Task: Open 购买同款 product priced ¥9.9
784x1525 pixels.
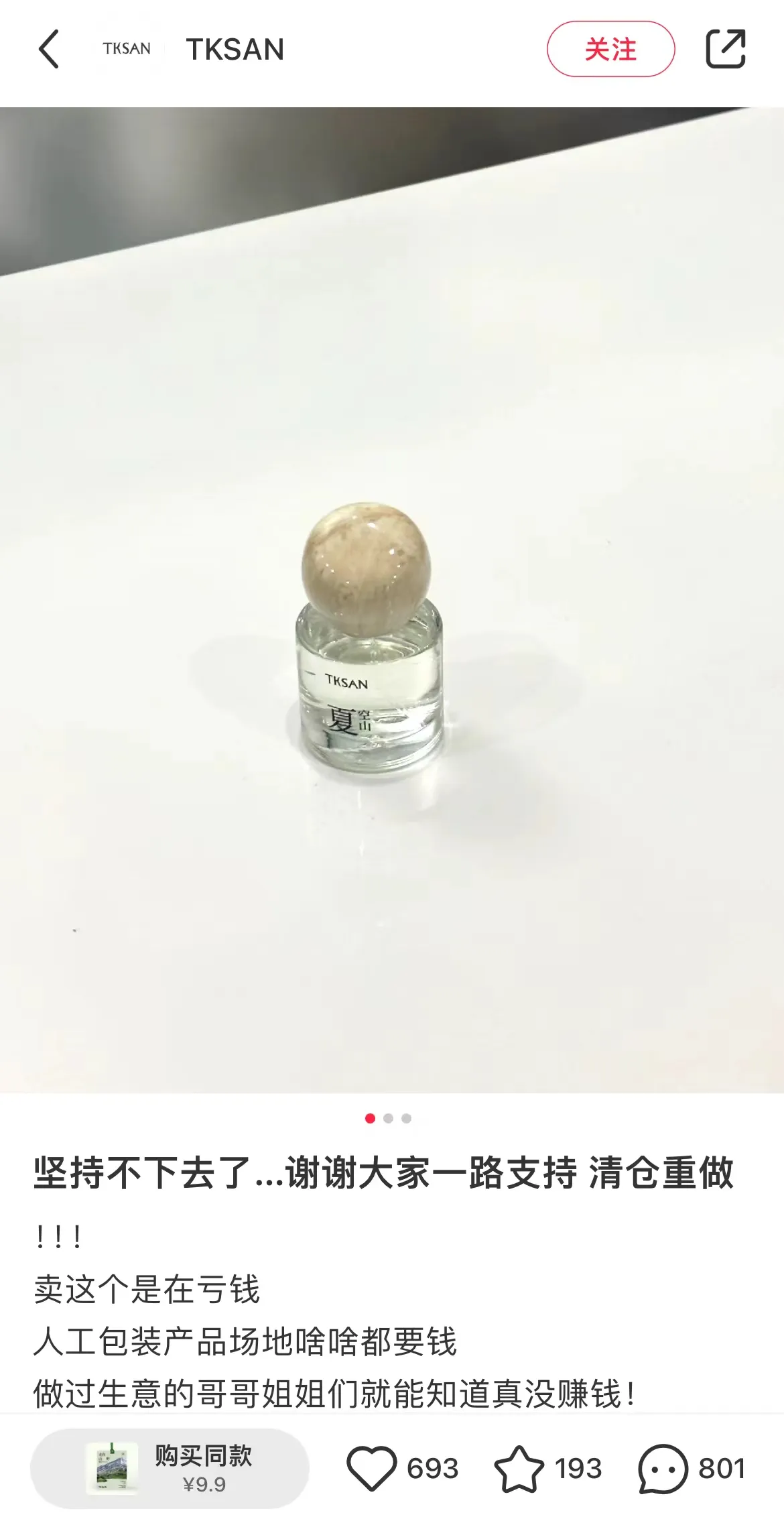Action: click(x=170, y=1468)
